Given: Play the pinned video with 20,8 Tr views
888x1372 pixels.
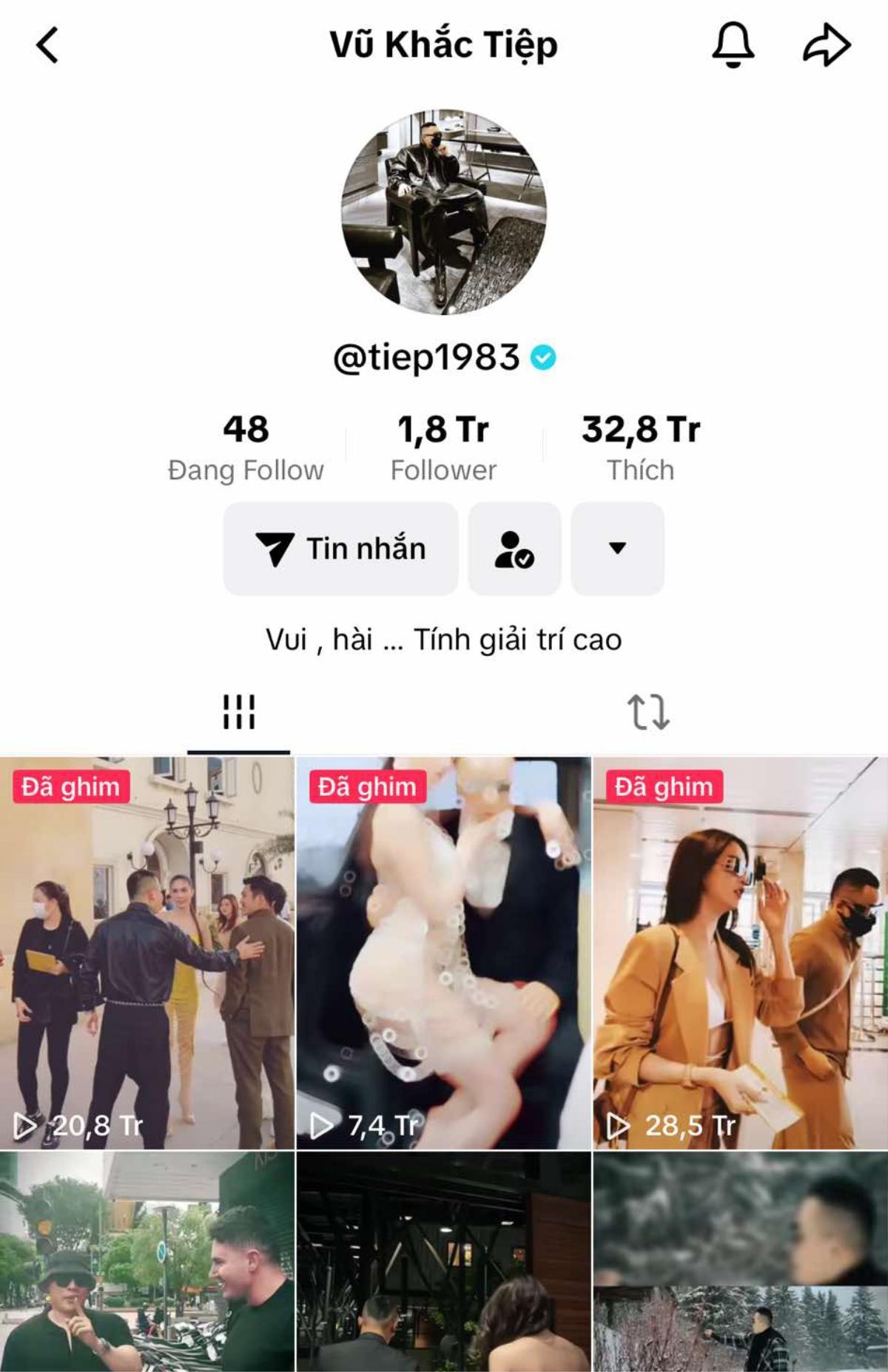Looking at the screenshot, I should 147,953.
